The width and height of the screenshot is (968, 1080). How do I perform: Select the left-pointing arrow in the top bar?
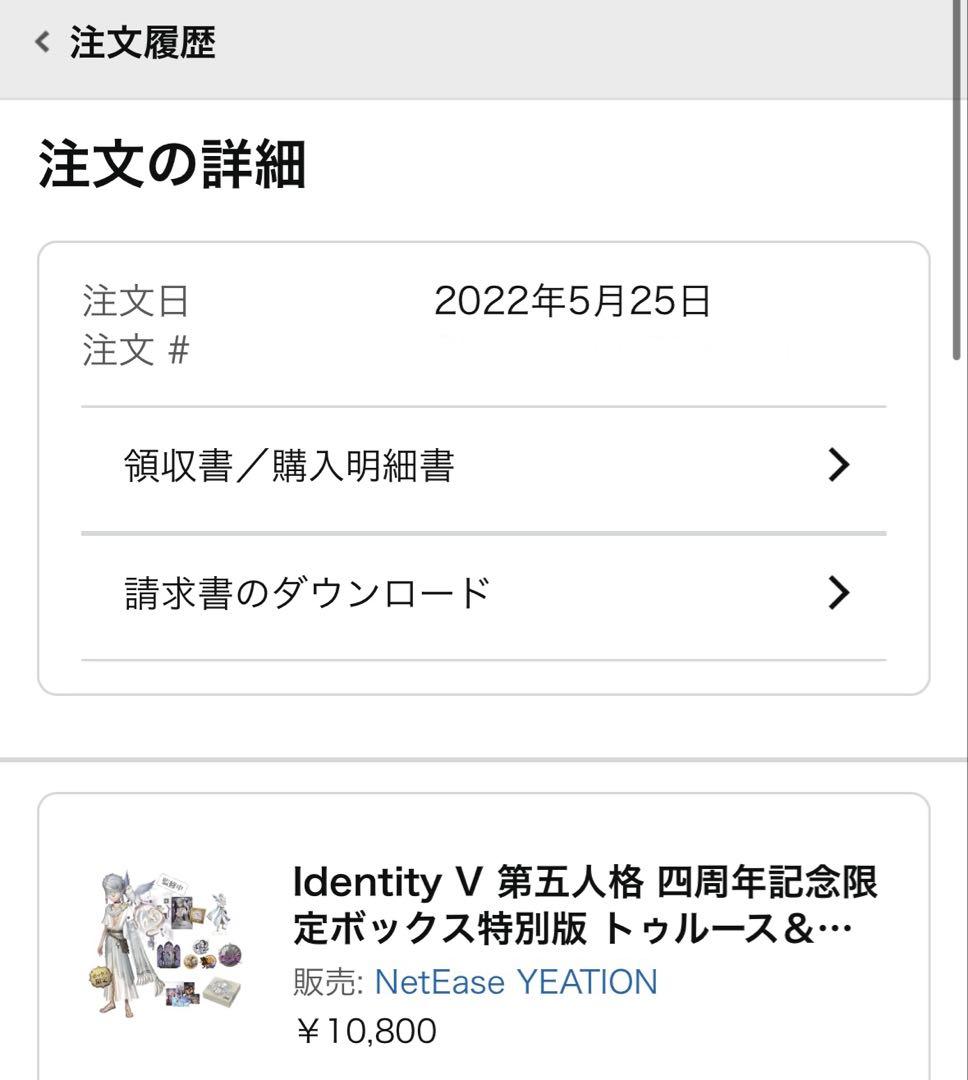point(39,42)
